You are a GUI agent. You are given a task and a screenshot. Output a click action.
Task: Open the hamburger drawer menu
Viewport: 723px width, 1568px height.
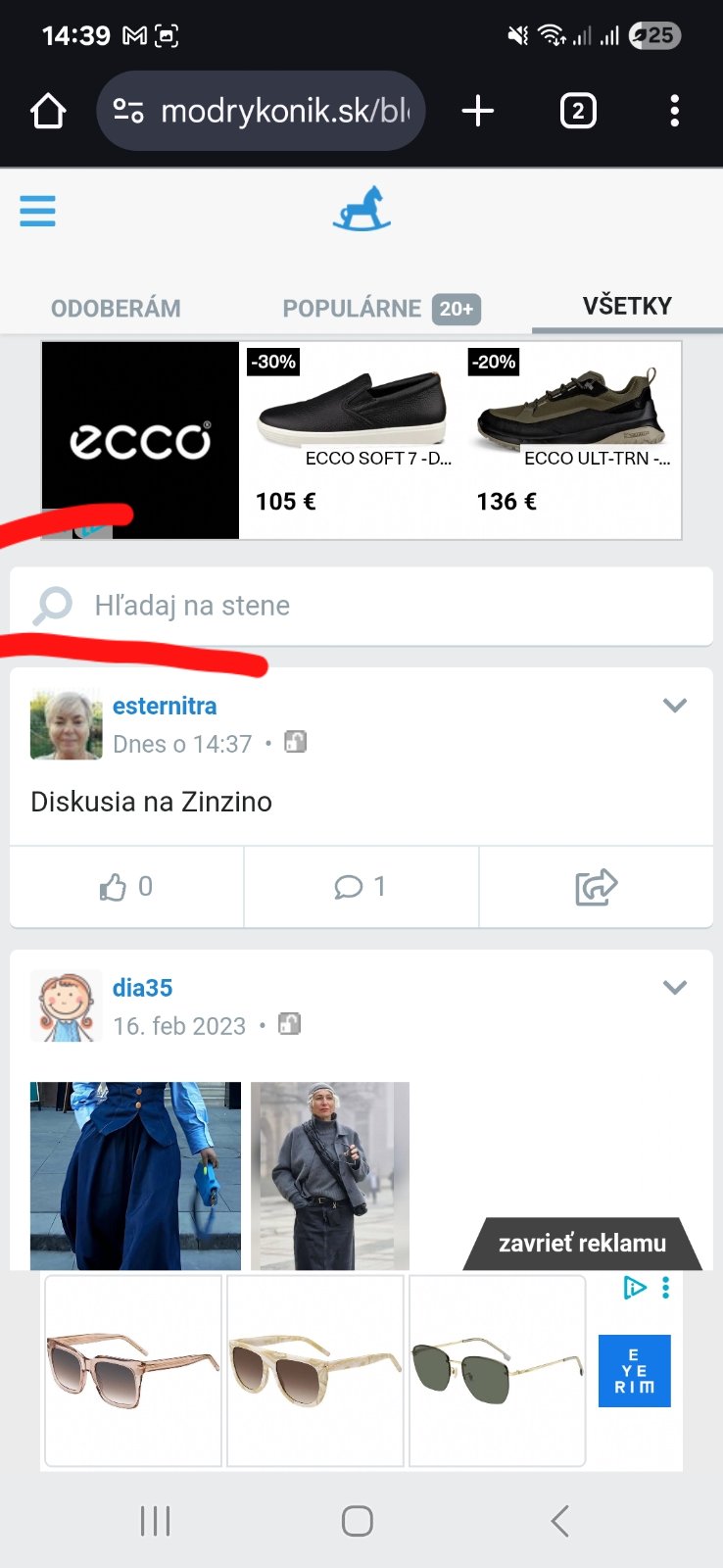[38, 211]
